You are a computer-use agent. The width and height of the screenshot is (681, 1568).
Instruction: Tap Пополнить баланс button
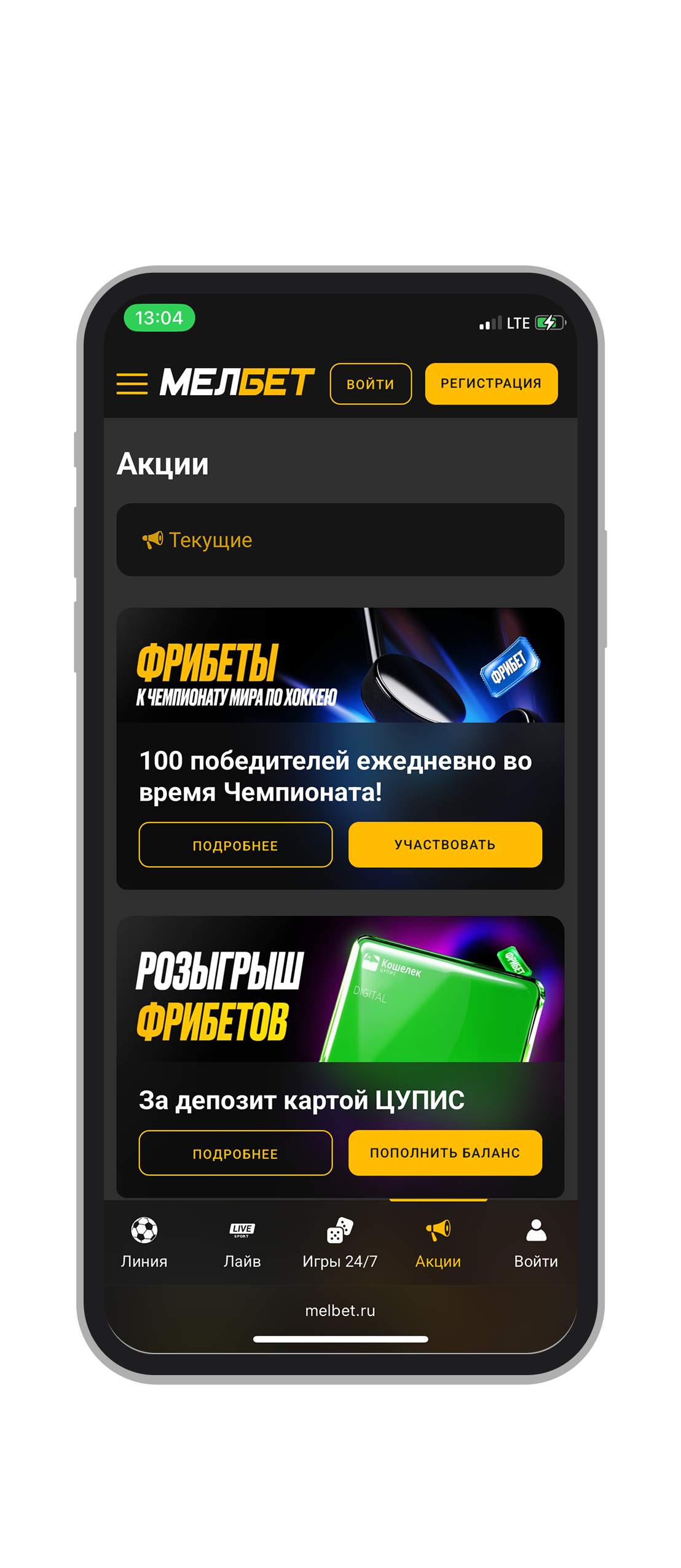point(445,1153)
